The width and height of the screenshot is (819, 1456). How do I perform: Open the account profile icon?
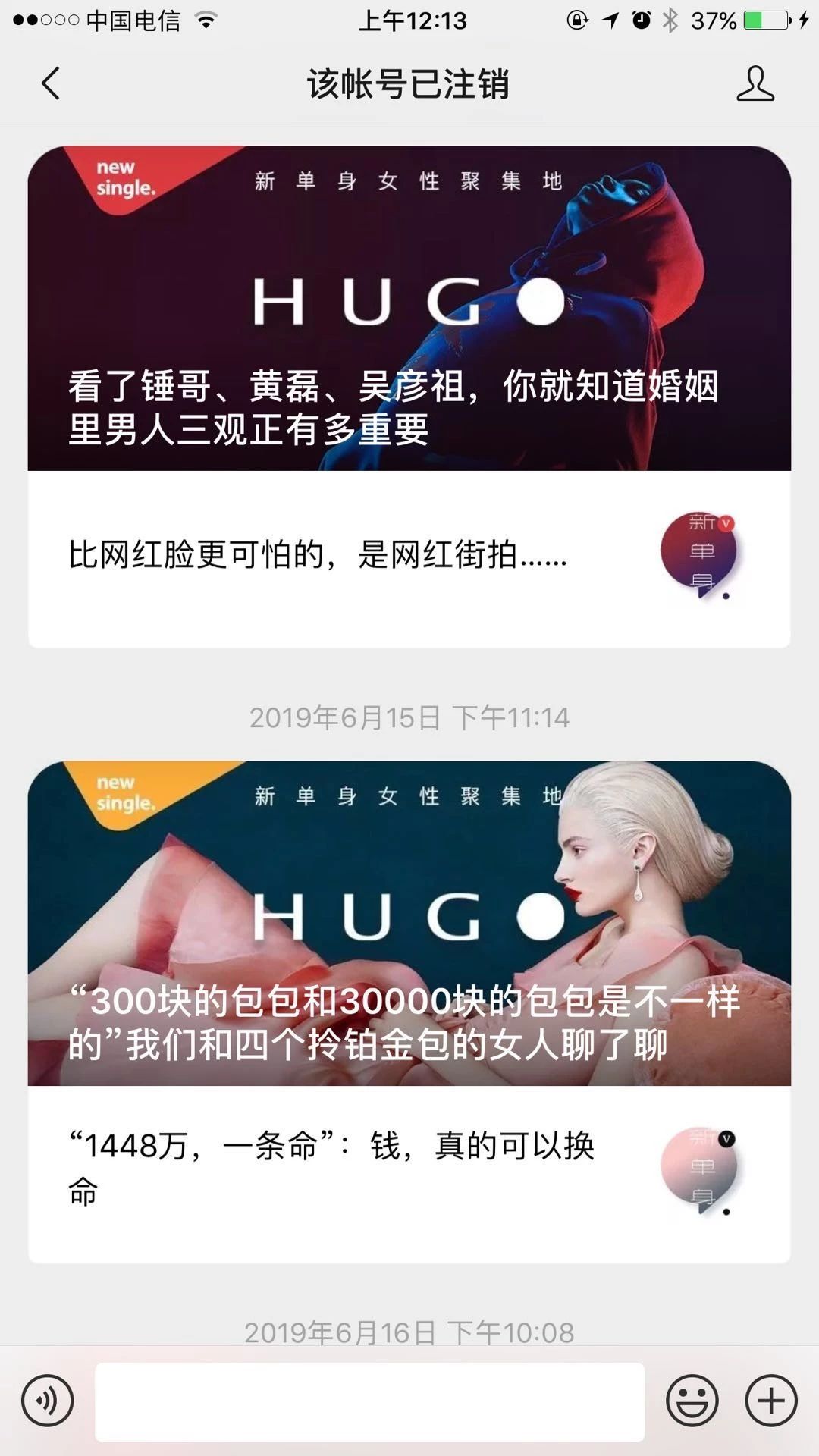pos(755,83)
